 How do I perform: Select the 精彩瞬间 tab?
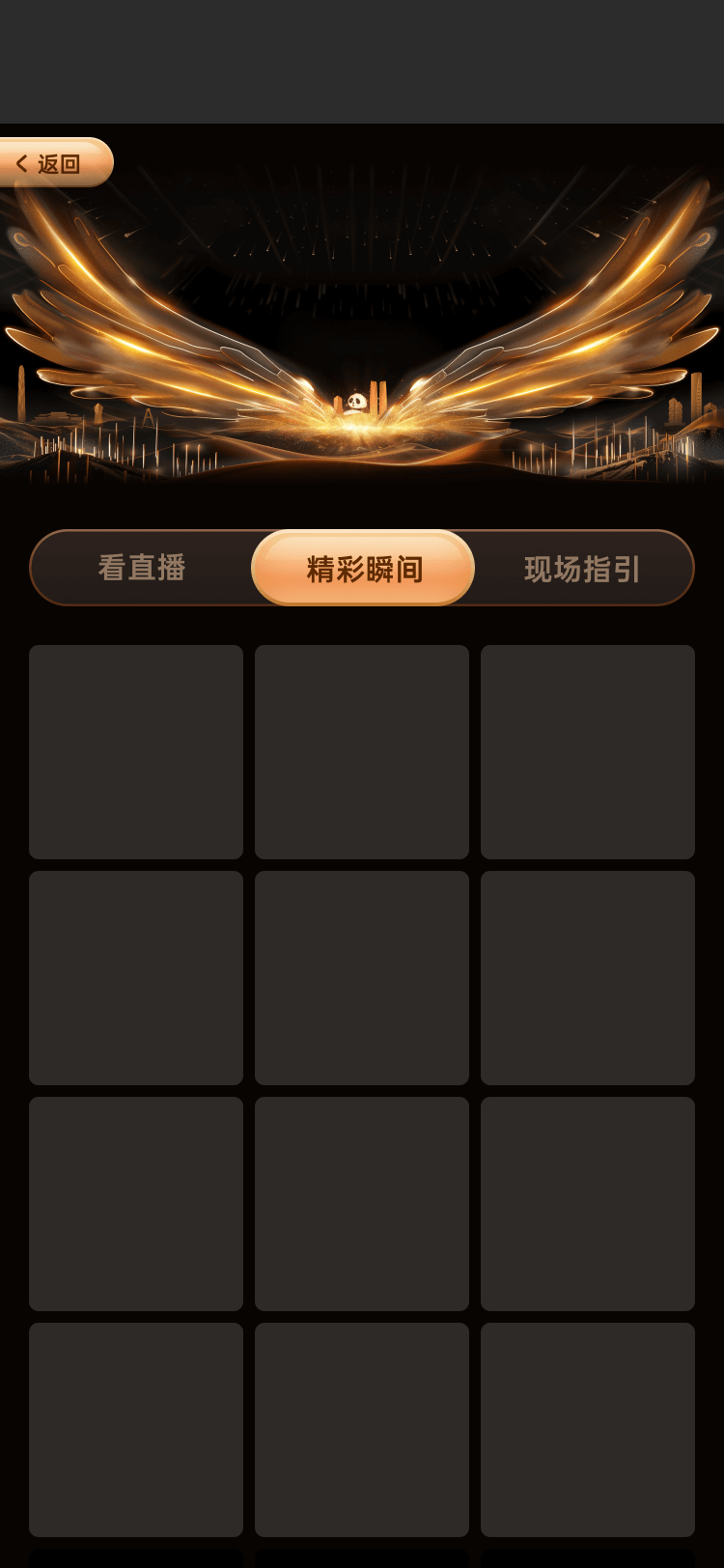[x=363, y=568]
